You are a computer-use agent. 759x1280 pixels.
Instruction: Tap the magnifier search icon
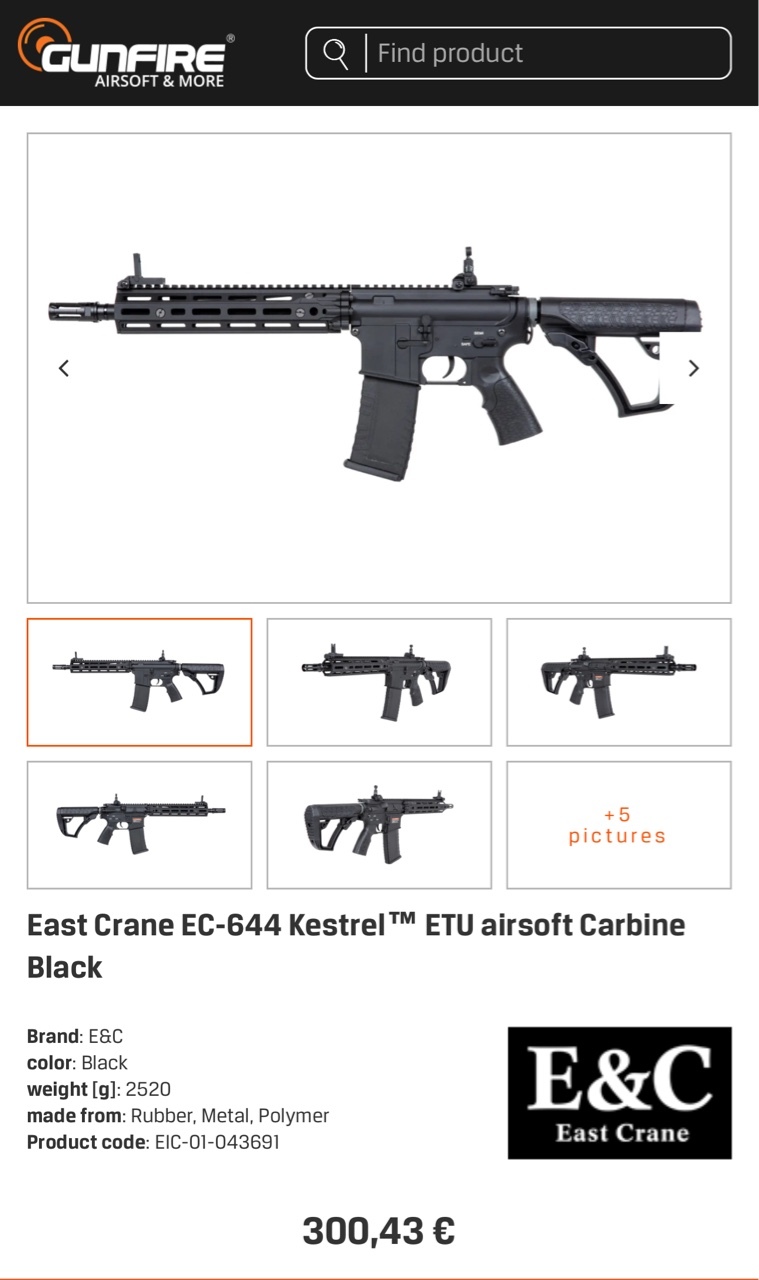pyautogui.click(x=336, y=53)
